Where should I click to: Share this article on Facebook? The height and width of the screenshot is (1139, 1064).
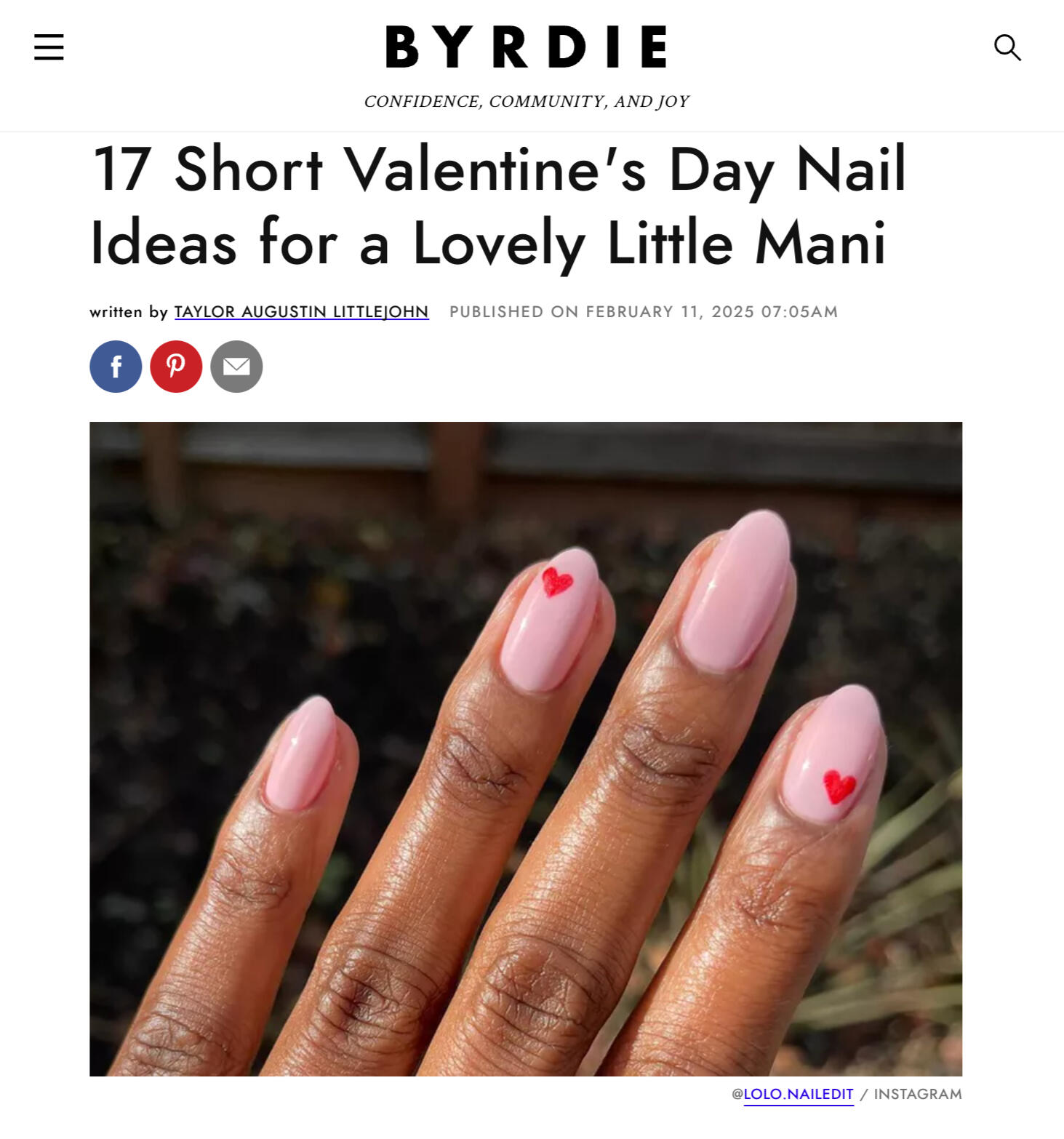[116, 367]
